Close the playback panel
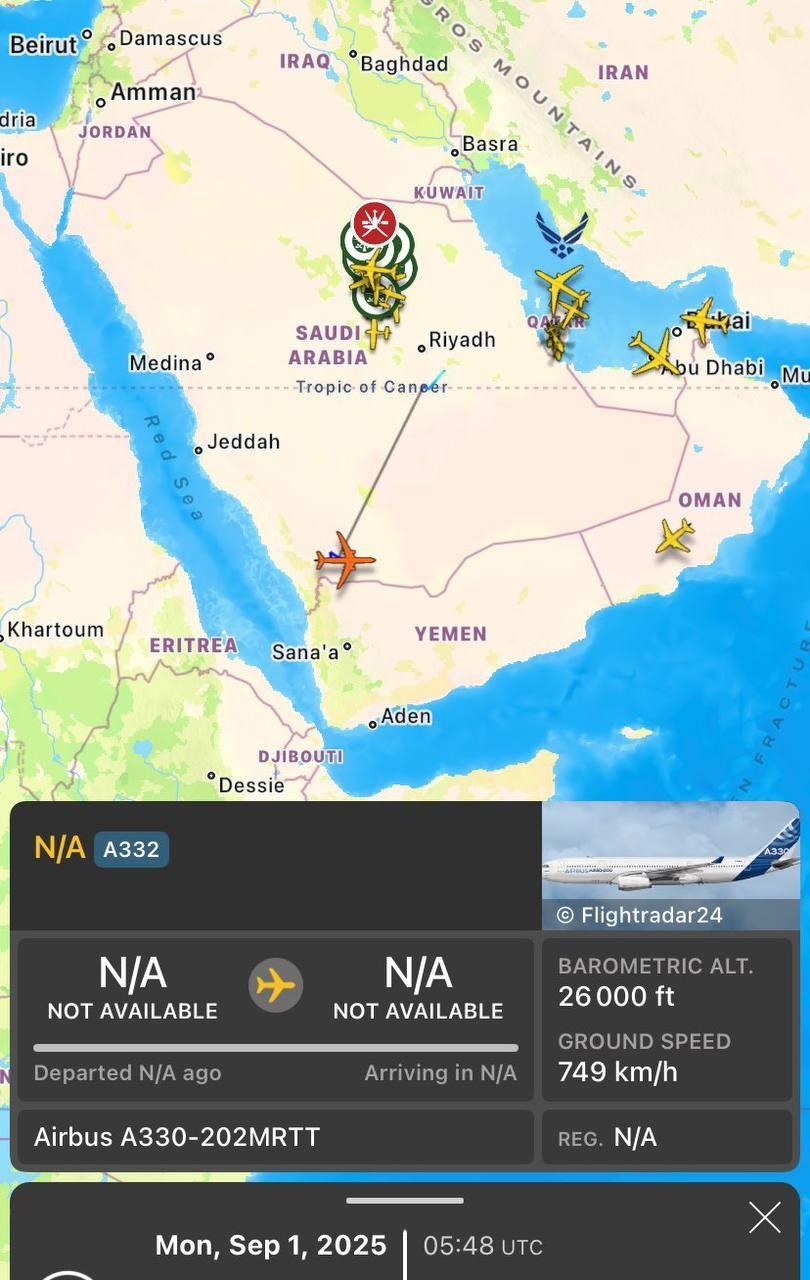 pos(765,1217)
